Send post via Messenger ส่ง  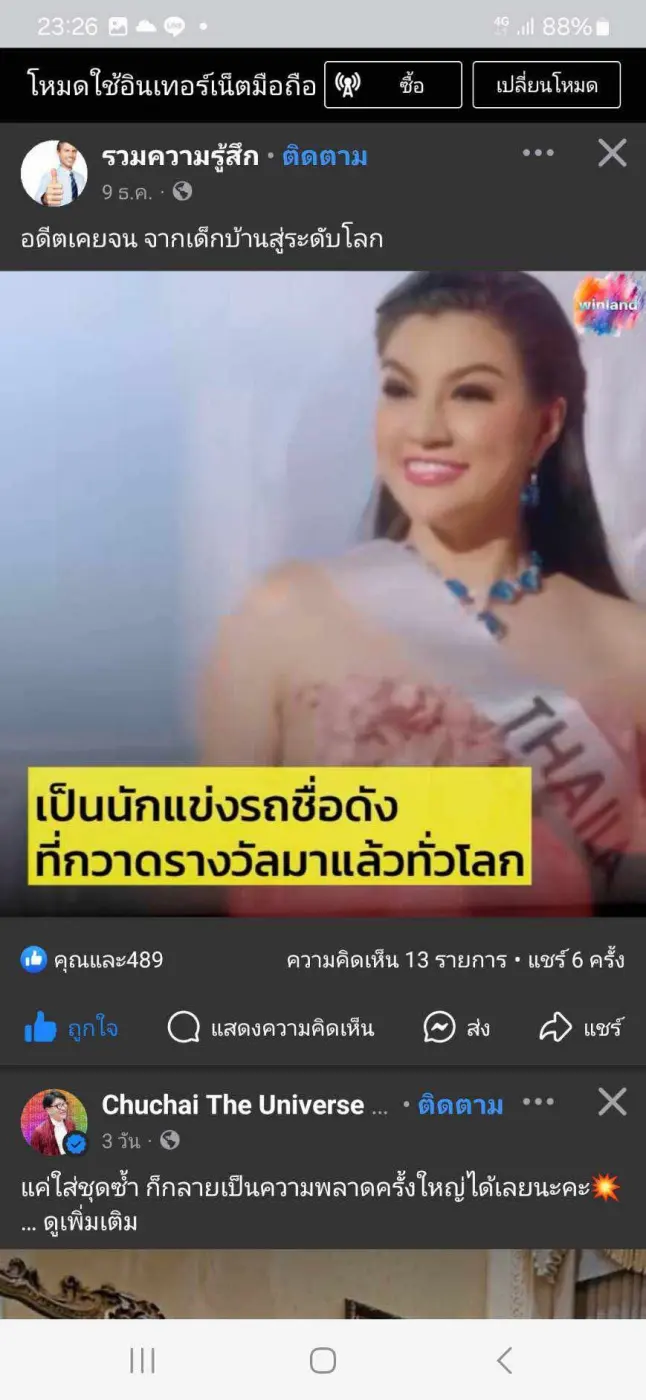[x=457, y=1027]
